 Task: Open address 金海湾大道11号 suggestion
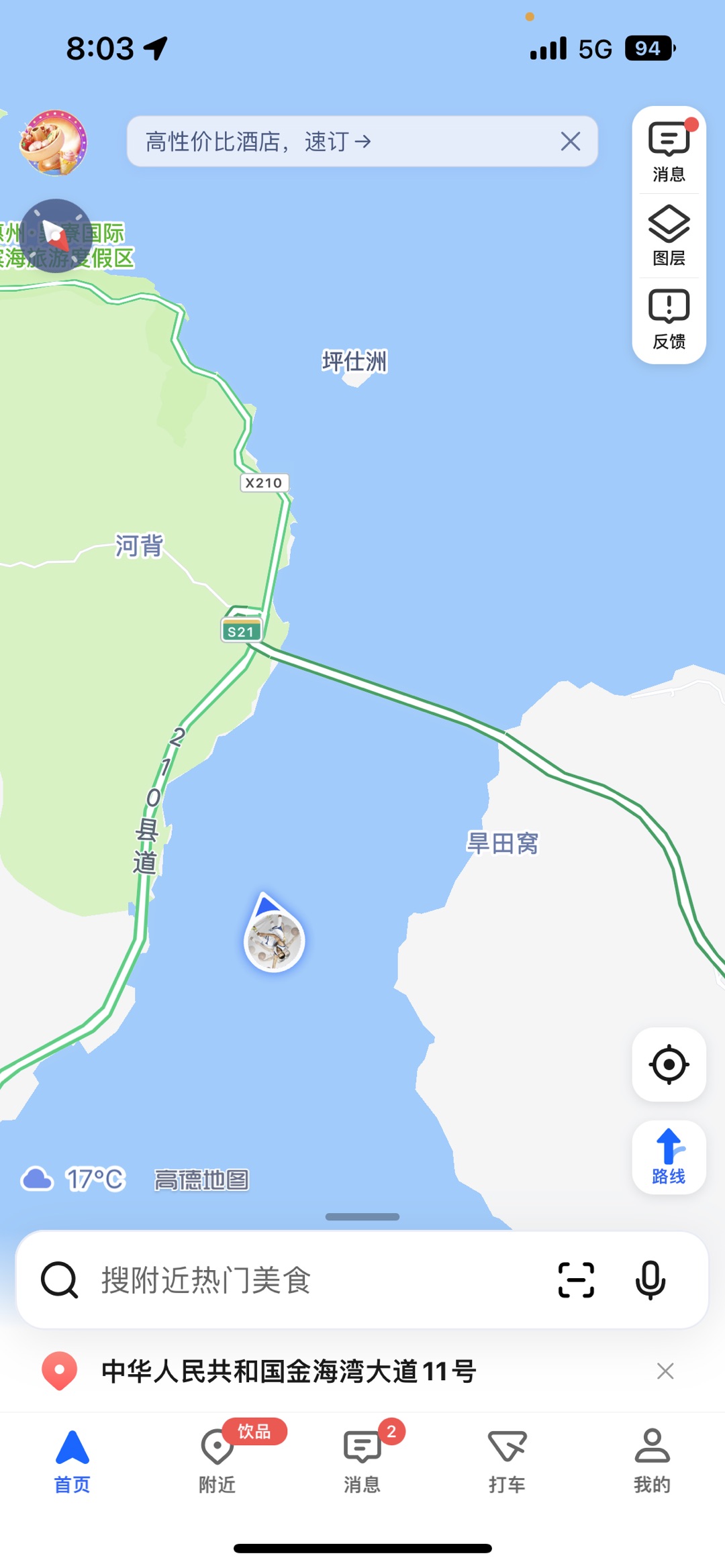(x=289, y=1371)
